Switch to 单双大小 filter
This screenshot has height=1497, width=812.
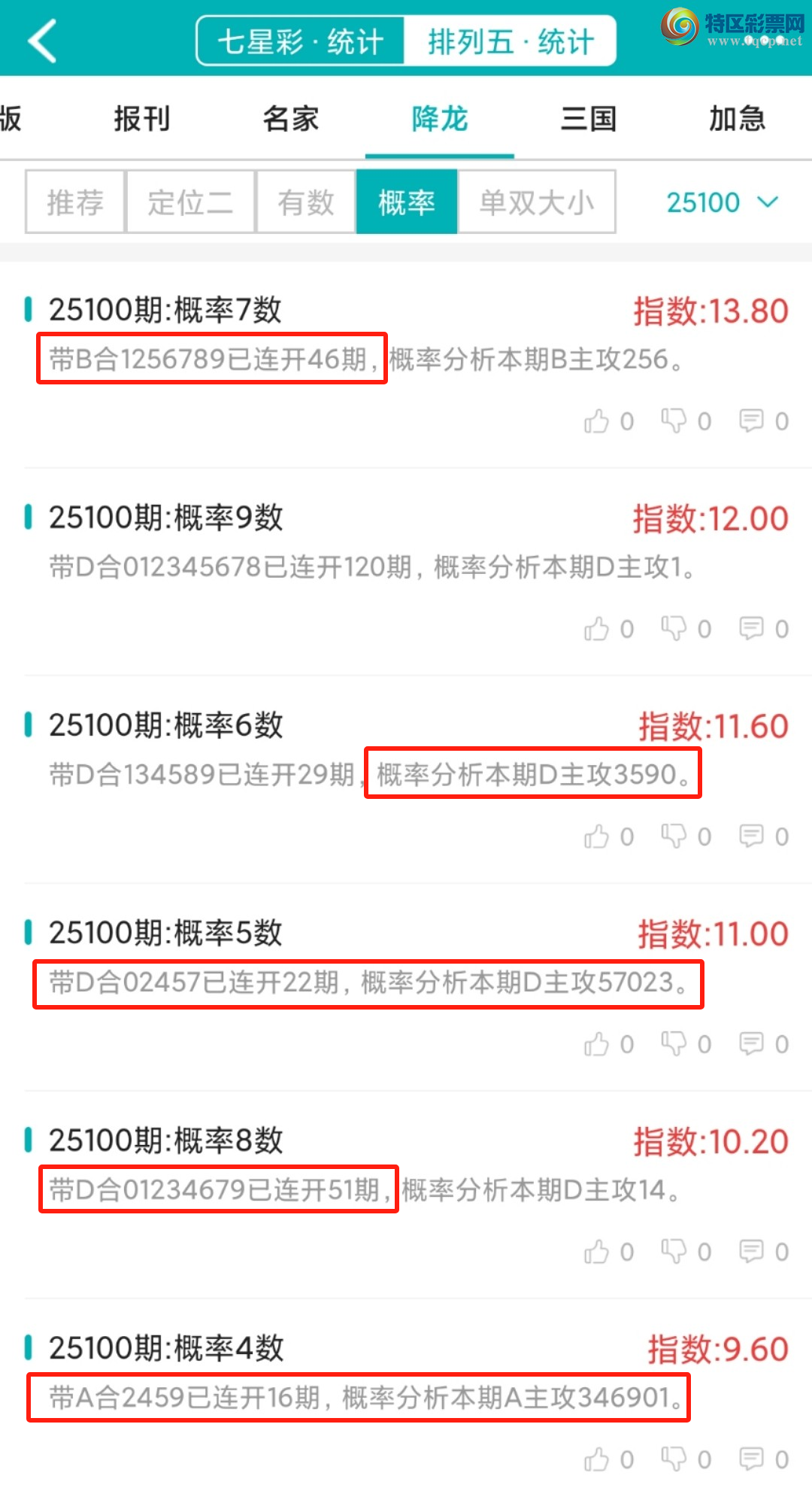tap(536, 202)
